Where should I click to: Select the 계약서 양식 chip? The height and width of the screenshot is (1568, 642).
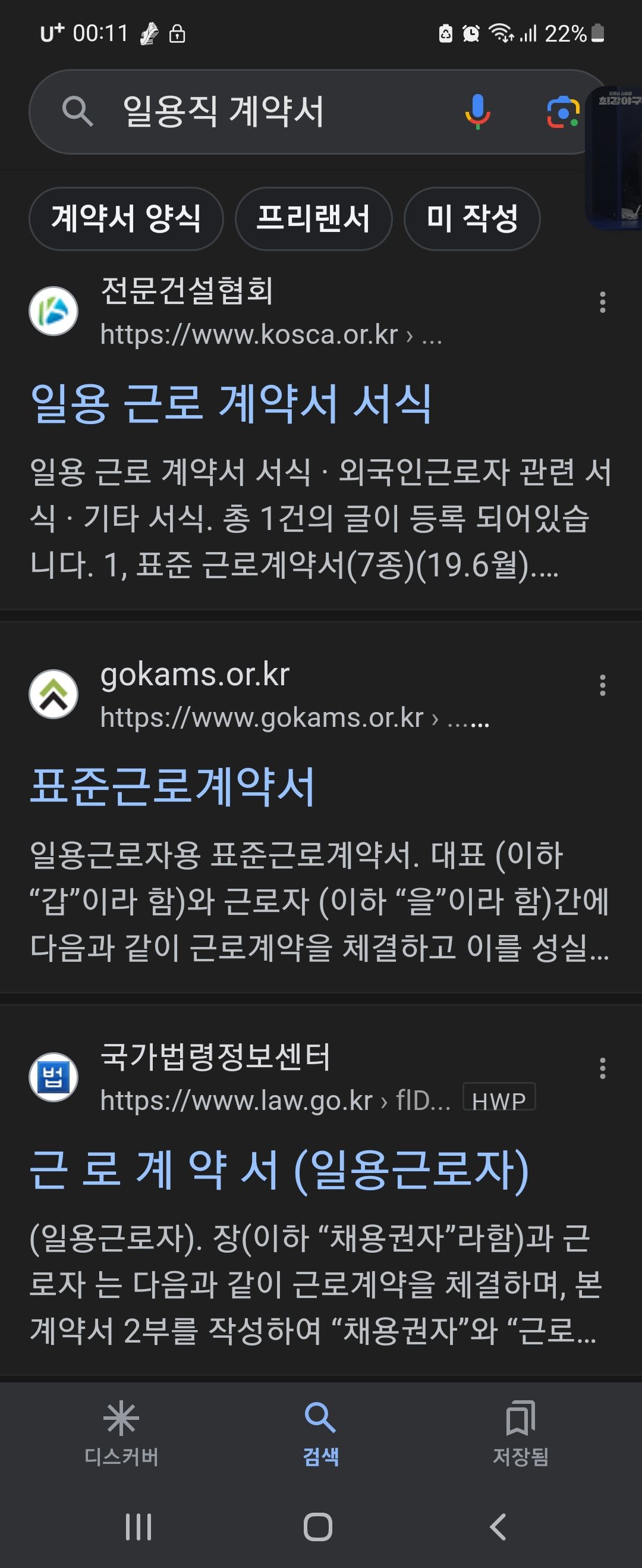[x=126, y=218]
